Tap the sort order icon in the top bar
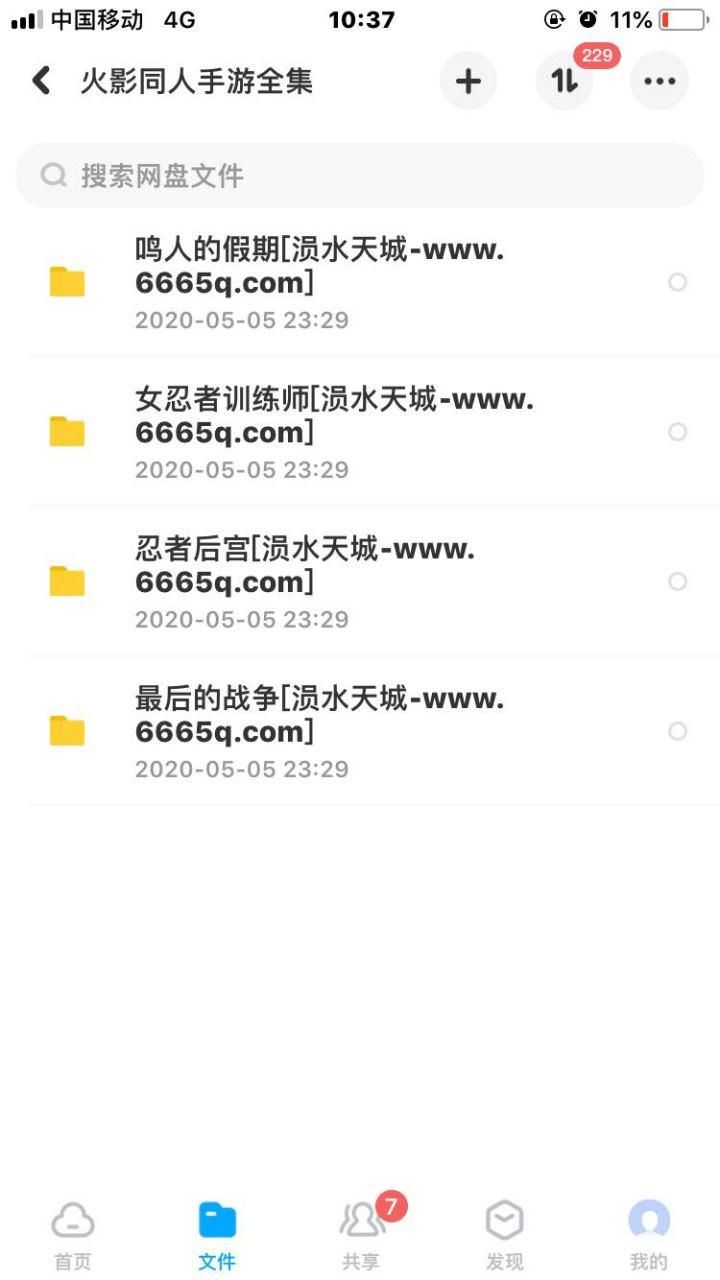This screenshot has height=1280, width=720. coord(563,81)
